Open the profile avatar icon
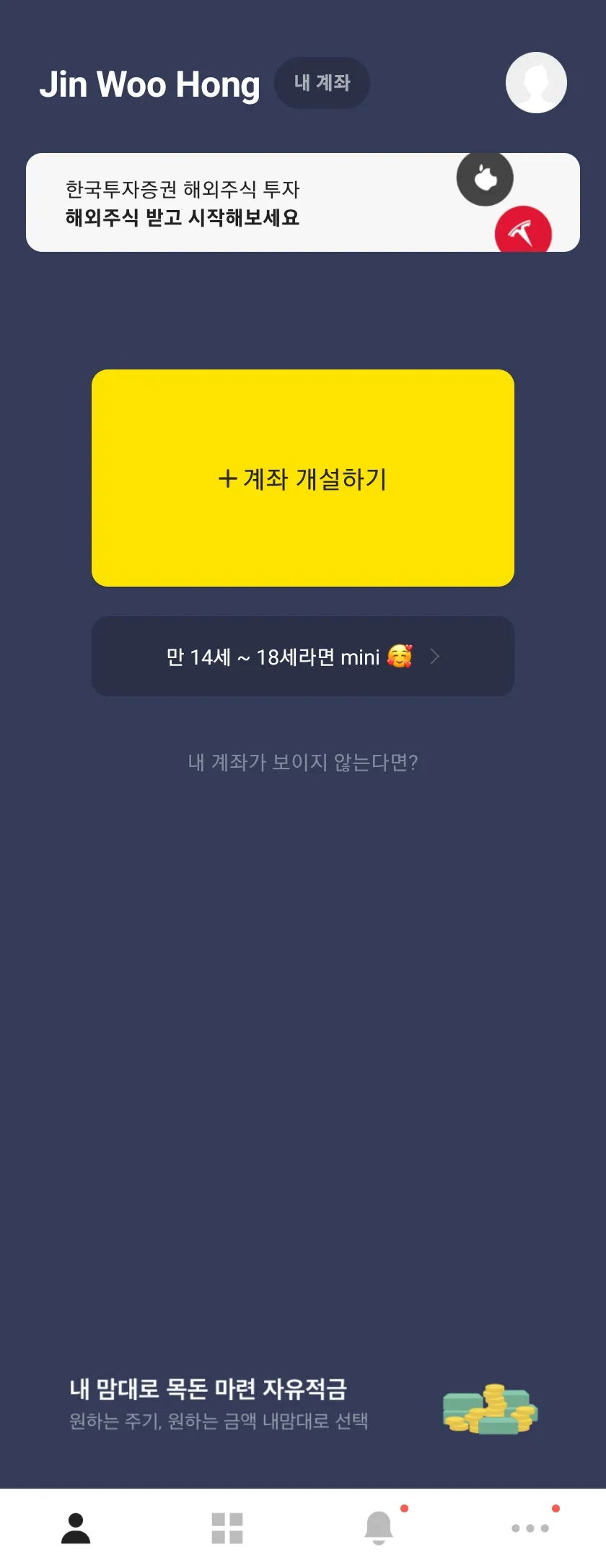 click(x=536, y=83)
